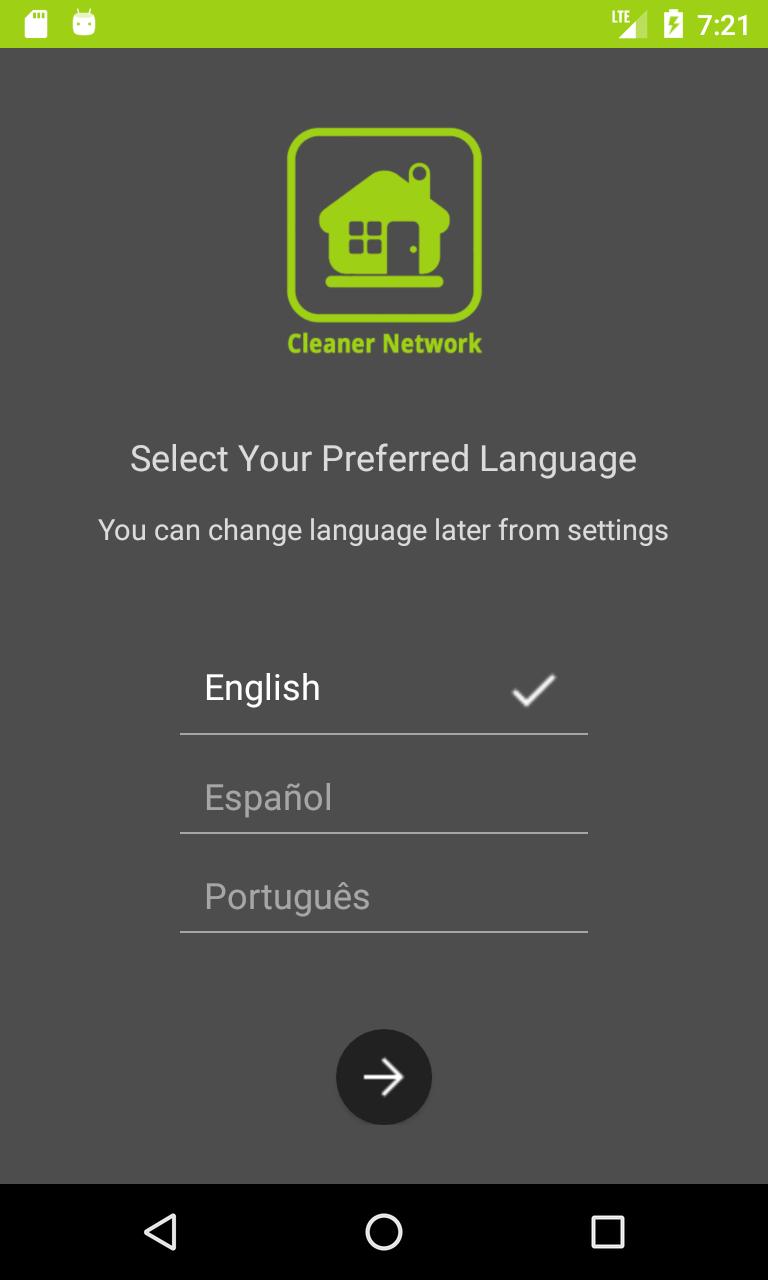Pick Português from the language list
Screen dimensions: 768x1280
coord(383,896)
